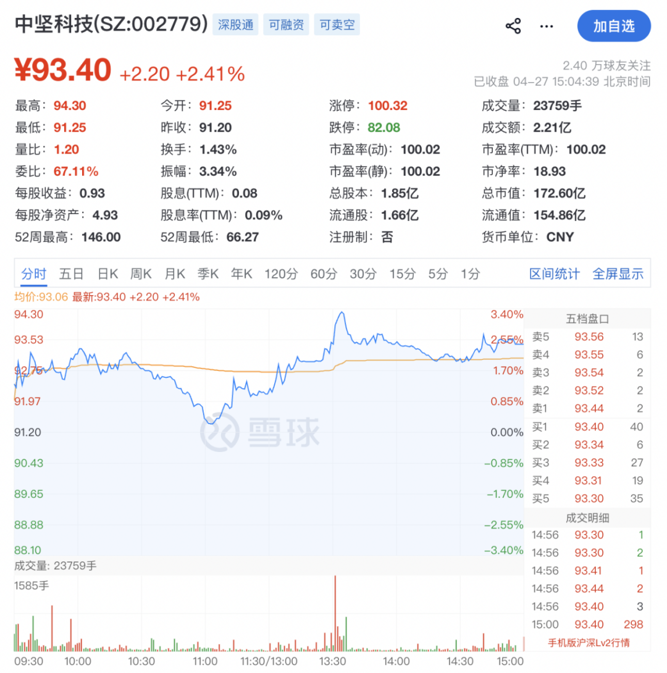Switch to the 五日 chart tab
The height and width of the screenshot is (673, 667).
pos(71,273)
